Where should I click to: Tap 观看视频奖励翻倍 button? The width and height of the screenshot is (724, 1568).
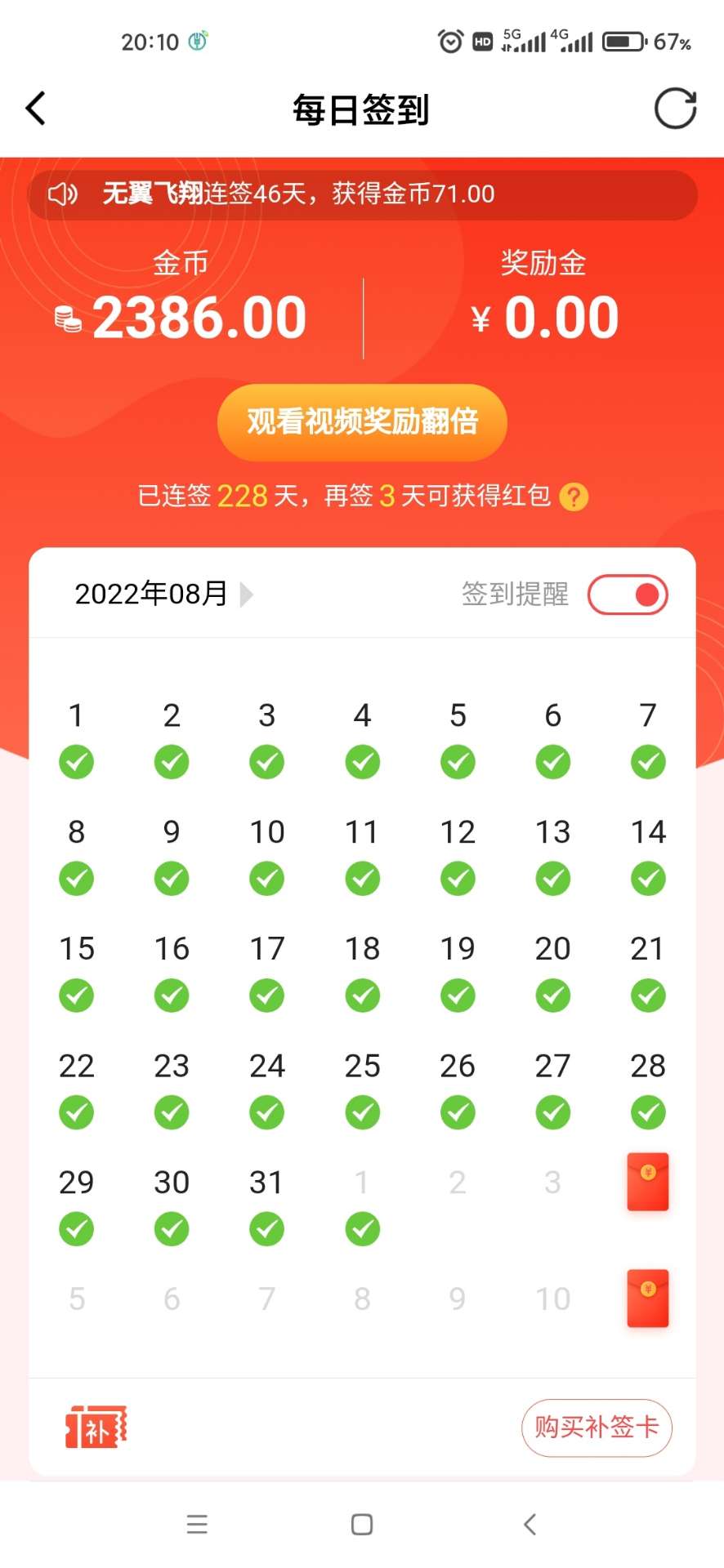coord(362,421)
